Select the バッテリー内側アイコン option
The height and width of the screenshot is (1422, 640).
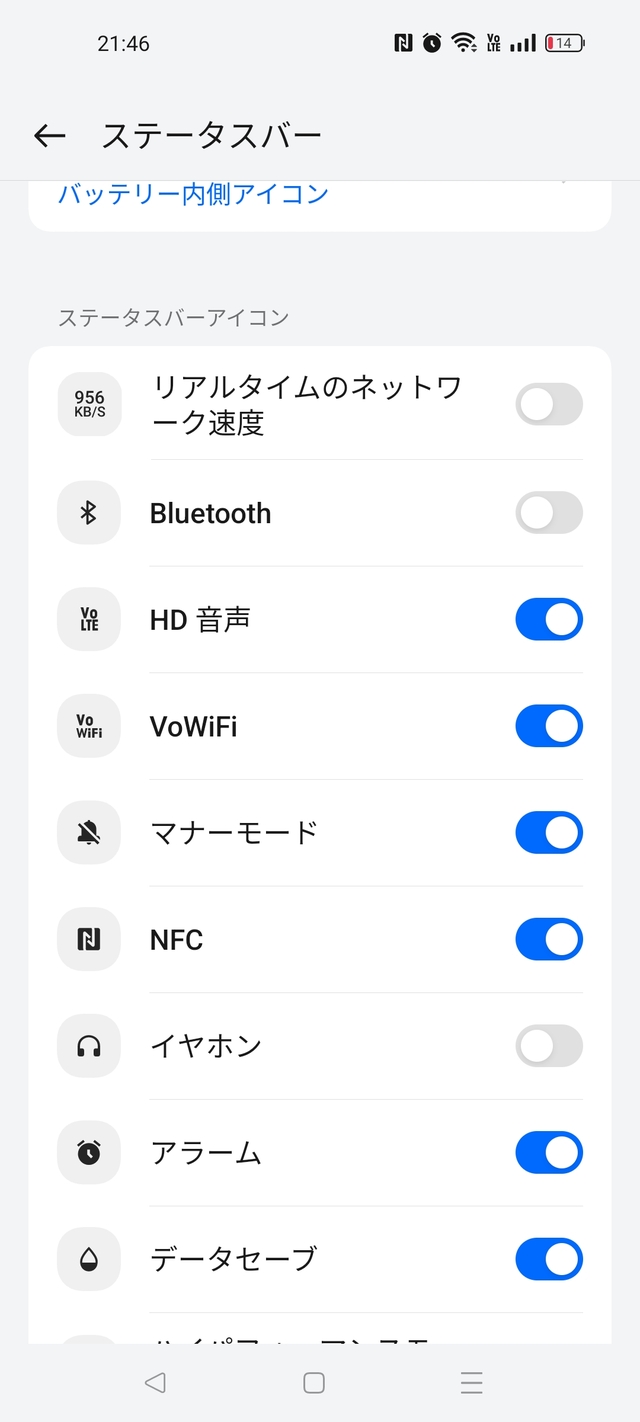tap(193, 194)
